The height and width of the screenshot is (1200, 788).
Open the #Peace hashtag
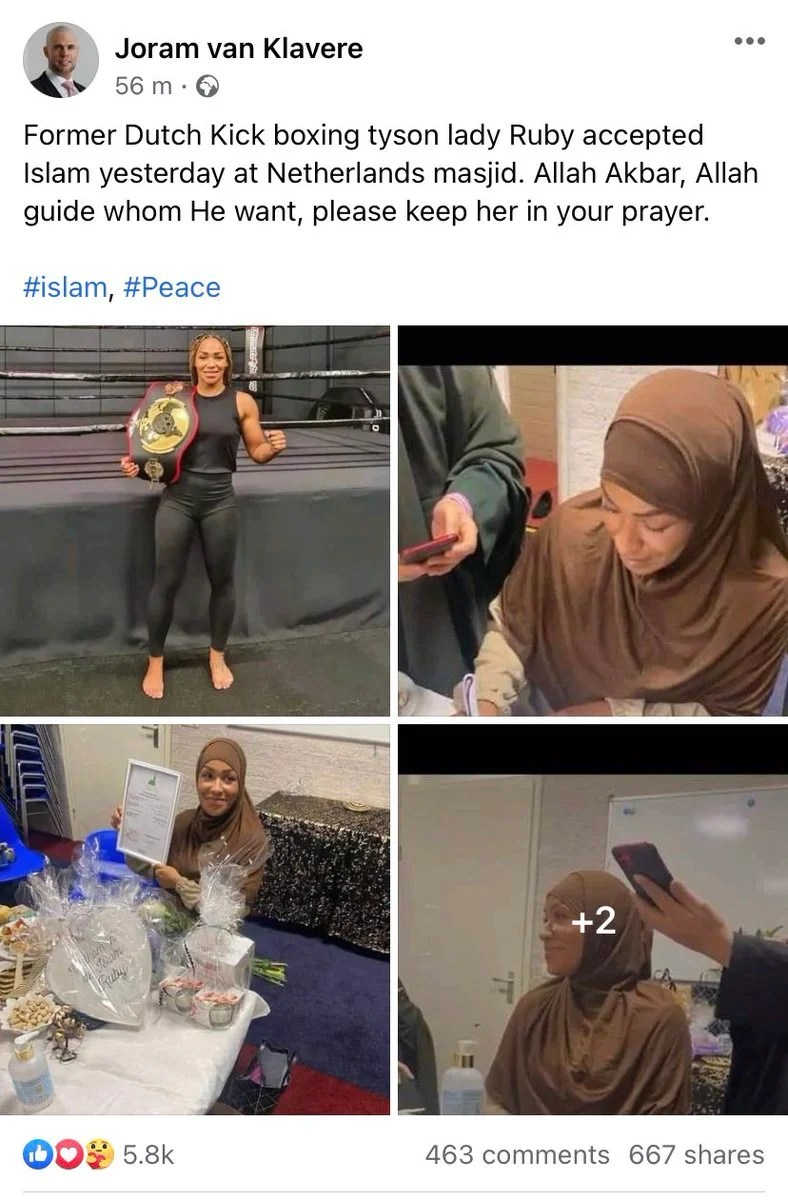coord(172,288)
